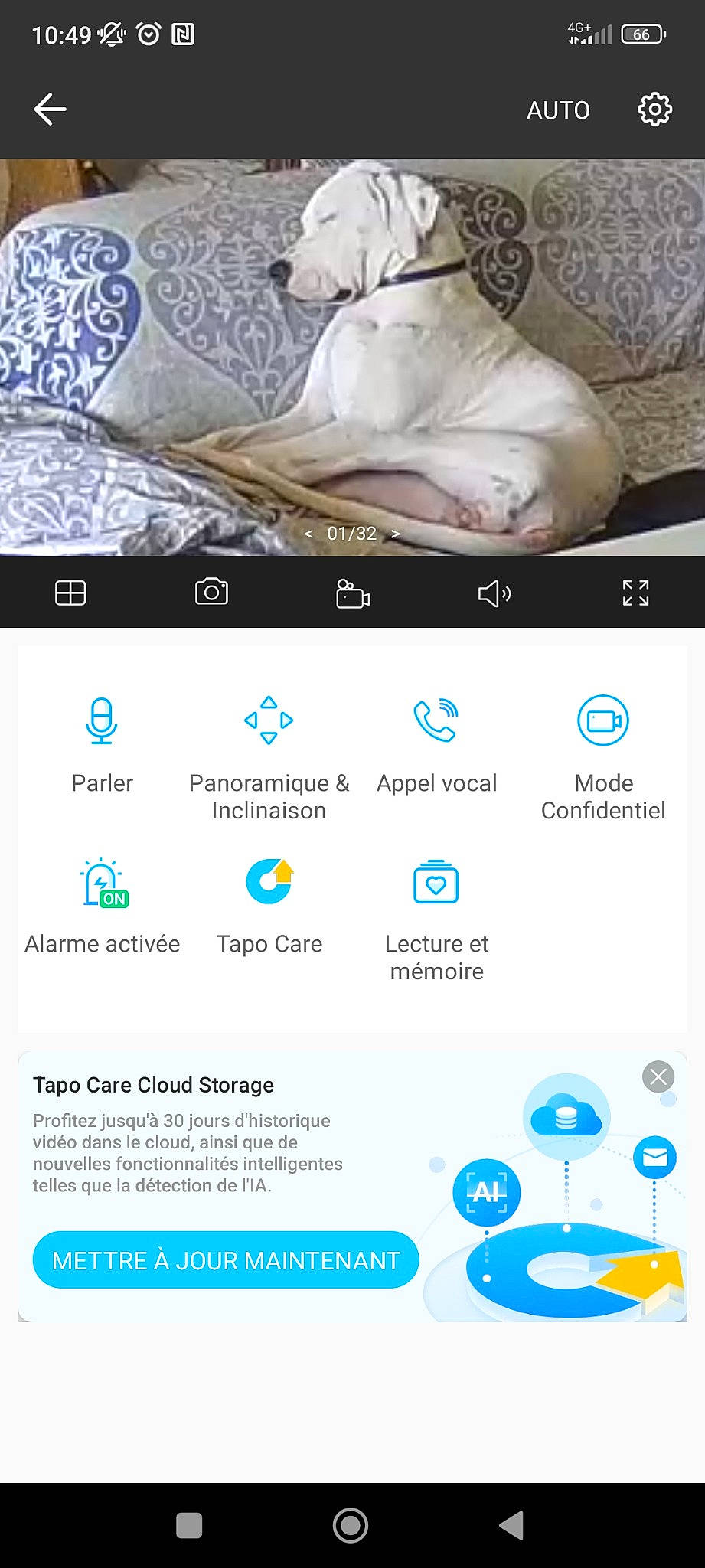705x1568 pixels.
Task: Go back using the top-left arrow
Action: click(x=51, y=109)
